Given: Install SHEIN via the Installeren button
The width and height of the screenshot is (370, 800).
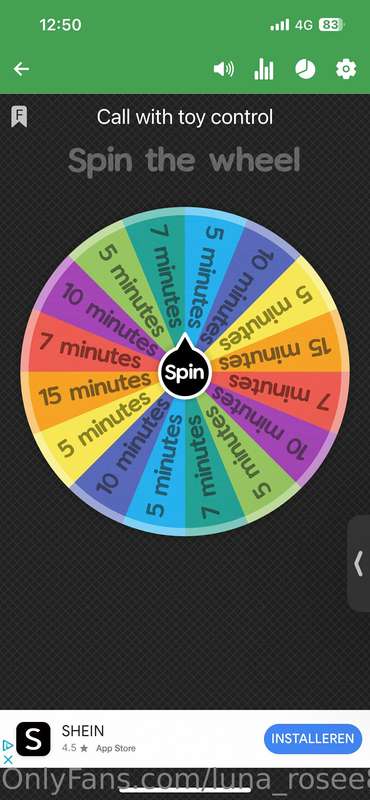Looking at the screenshot, I should click(x=313, y=738).
